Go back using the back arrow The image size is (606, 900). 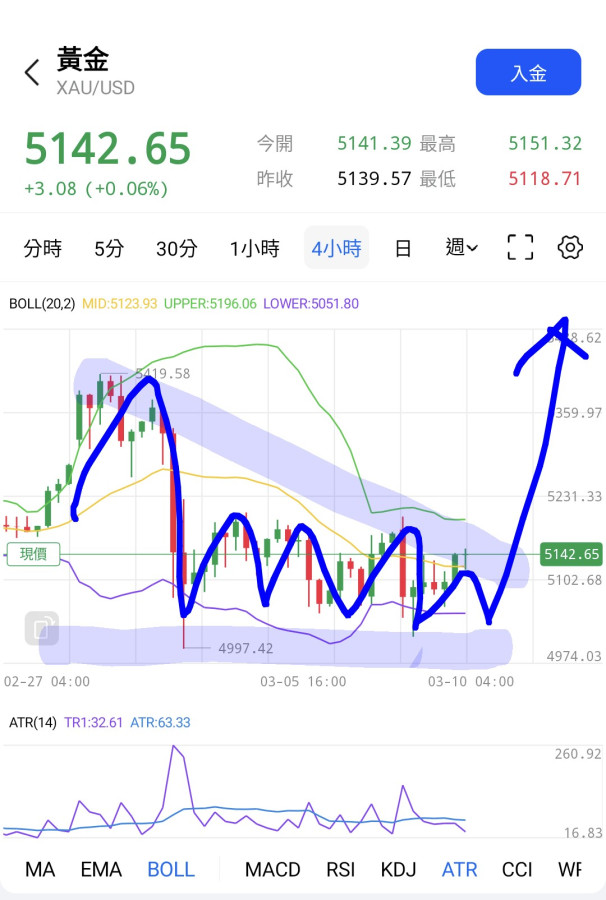click(x=32, y=72)
